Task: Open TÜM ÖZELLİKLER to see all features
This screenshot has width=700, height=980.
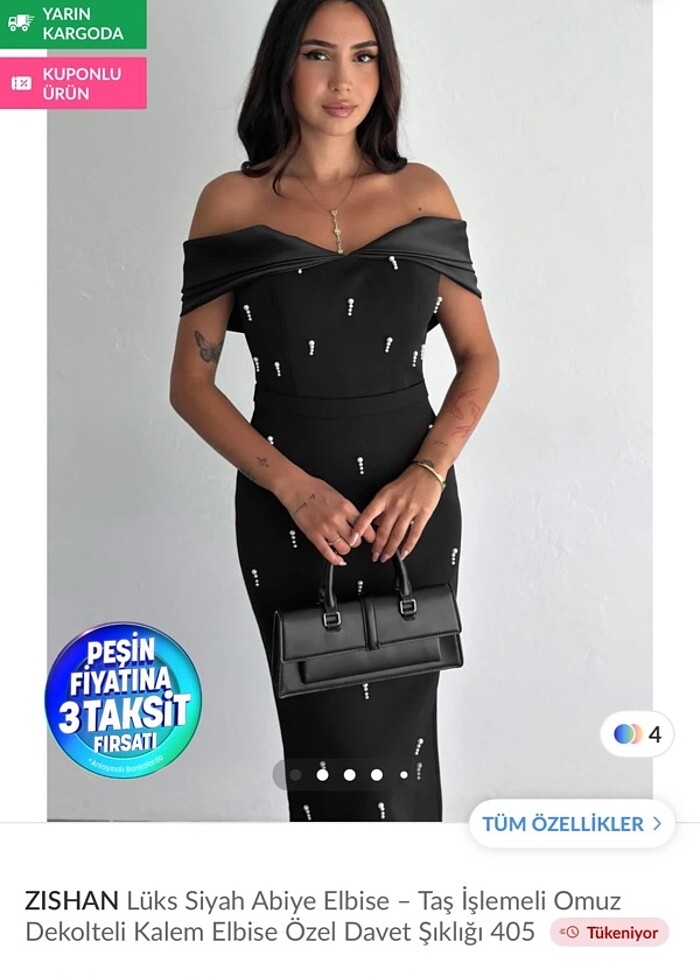Action: point(571,824)
